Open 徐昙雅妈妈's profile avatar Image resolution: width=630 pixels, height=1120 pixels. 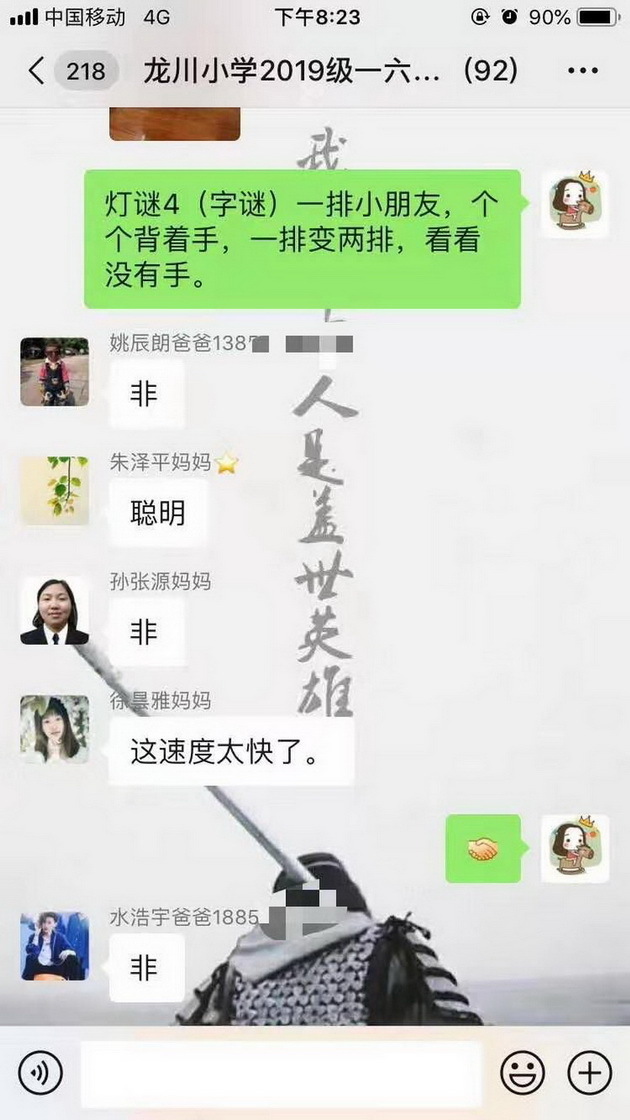[x=55, y=729]
